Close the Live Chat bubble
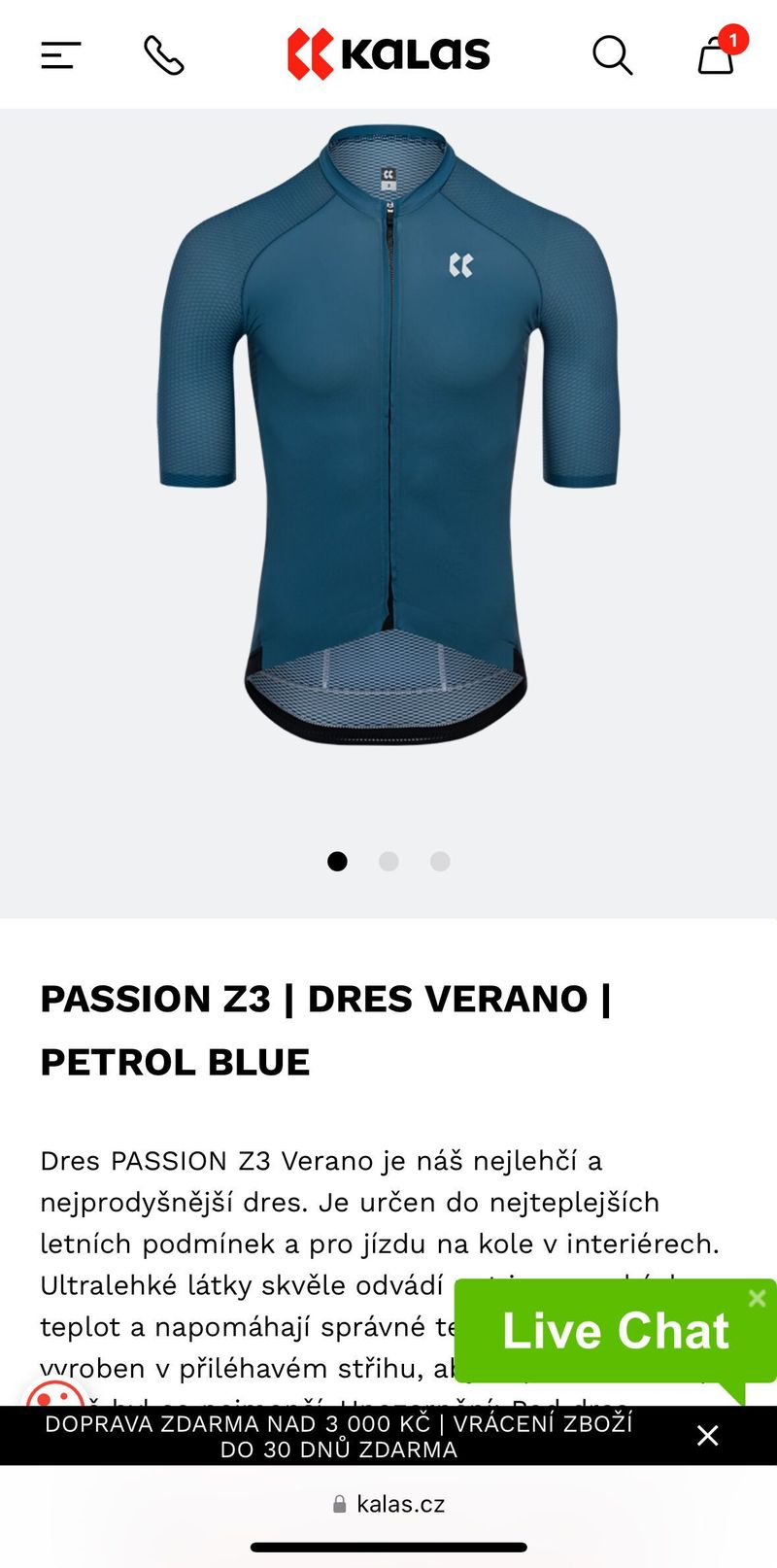Image resolution: width=777 pixels, height=1568 pixels. click(758, 1298)
